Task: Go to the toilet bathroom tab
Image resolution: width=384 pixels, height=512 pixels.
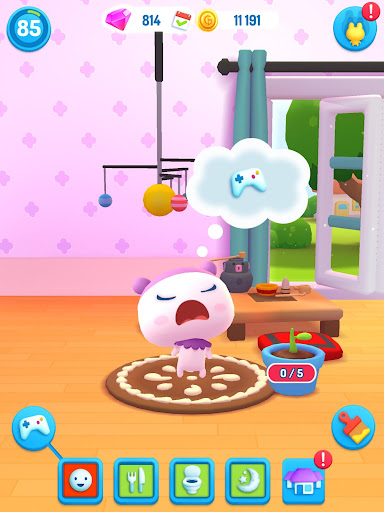Action: 192,481
